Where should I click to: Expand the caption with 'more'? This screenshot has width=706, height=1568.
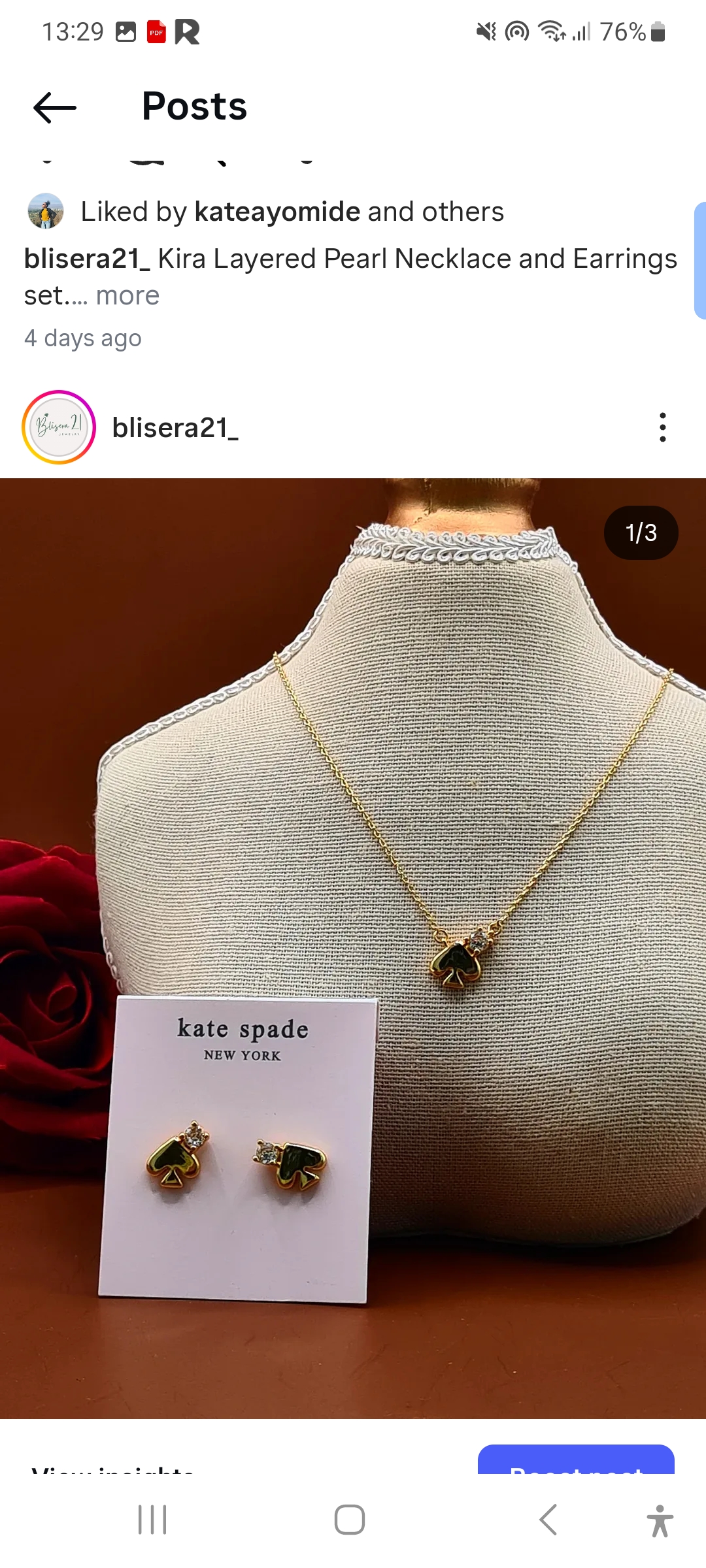point(127,296)
